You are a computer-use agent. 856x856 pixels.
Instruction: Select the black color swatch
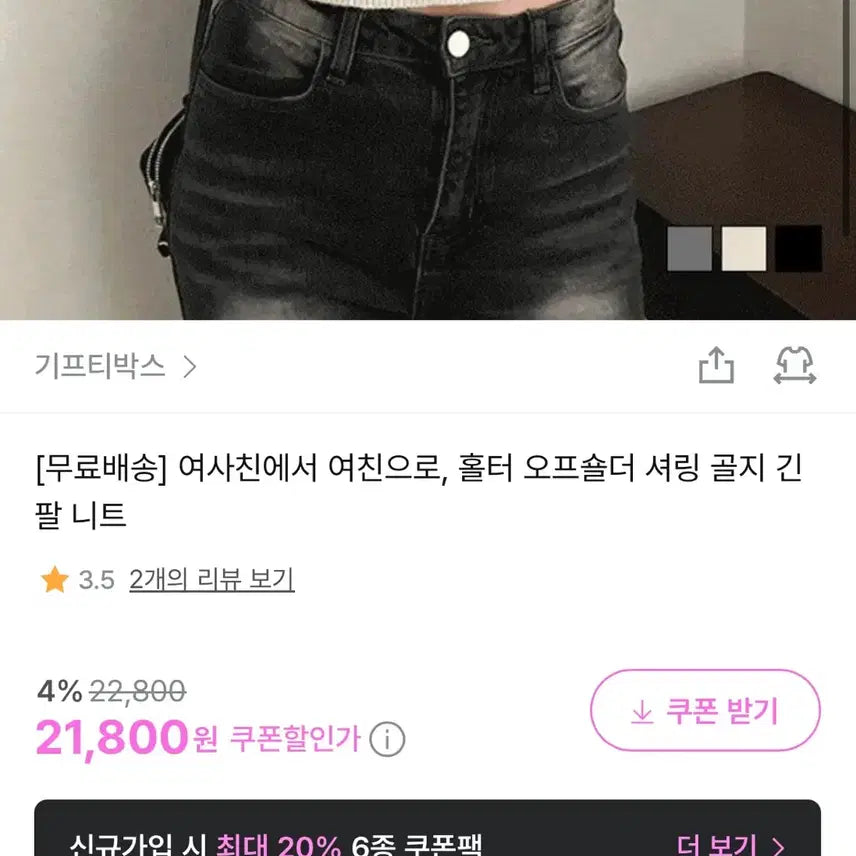coord(798,248)
